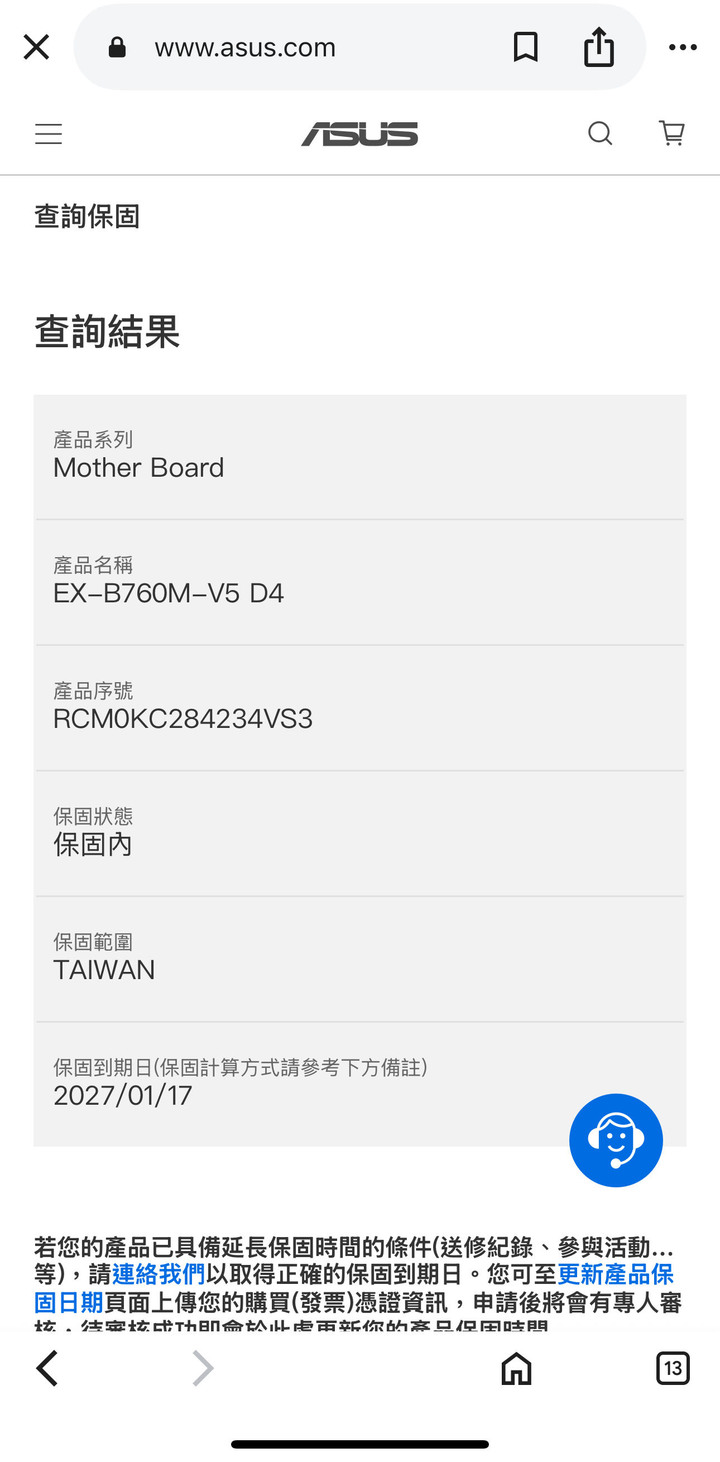Share this page via share icon
This screenshot has height=1462, width=720.
[598, 46]
